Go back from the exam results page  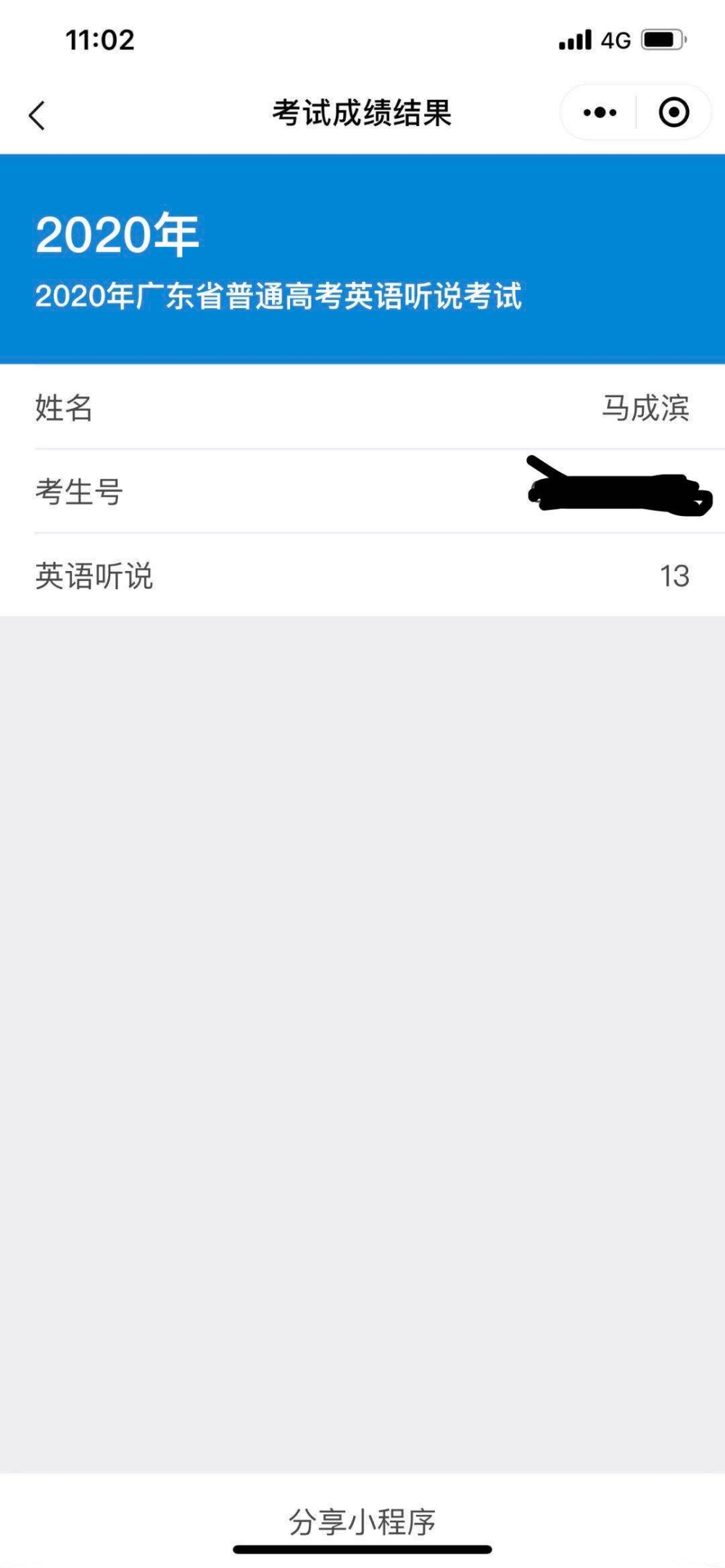pyautogui.click(x=37, y=115)
